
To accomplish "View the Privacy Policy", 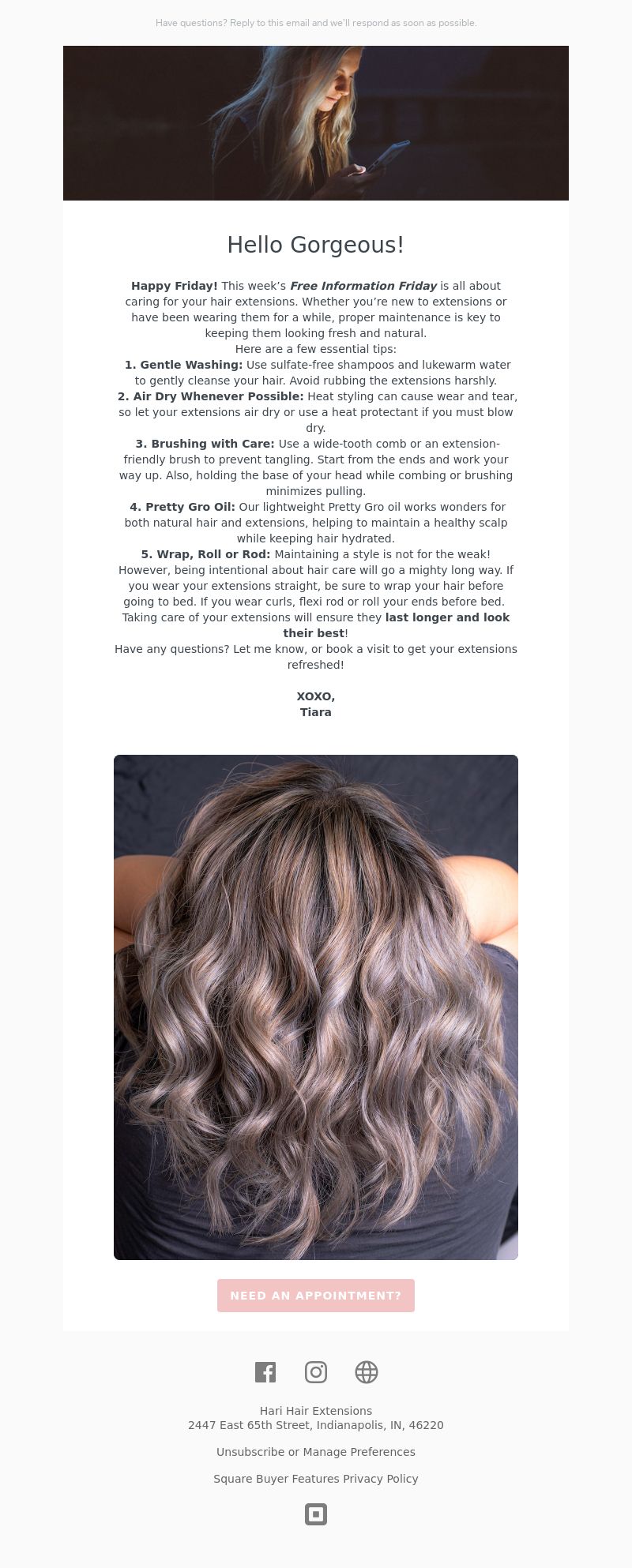I will pyautogui.click(x=381, y=1479).
